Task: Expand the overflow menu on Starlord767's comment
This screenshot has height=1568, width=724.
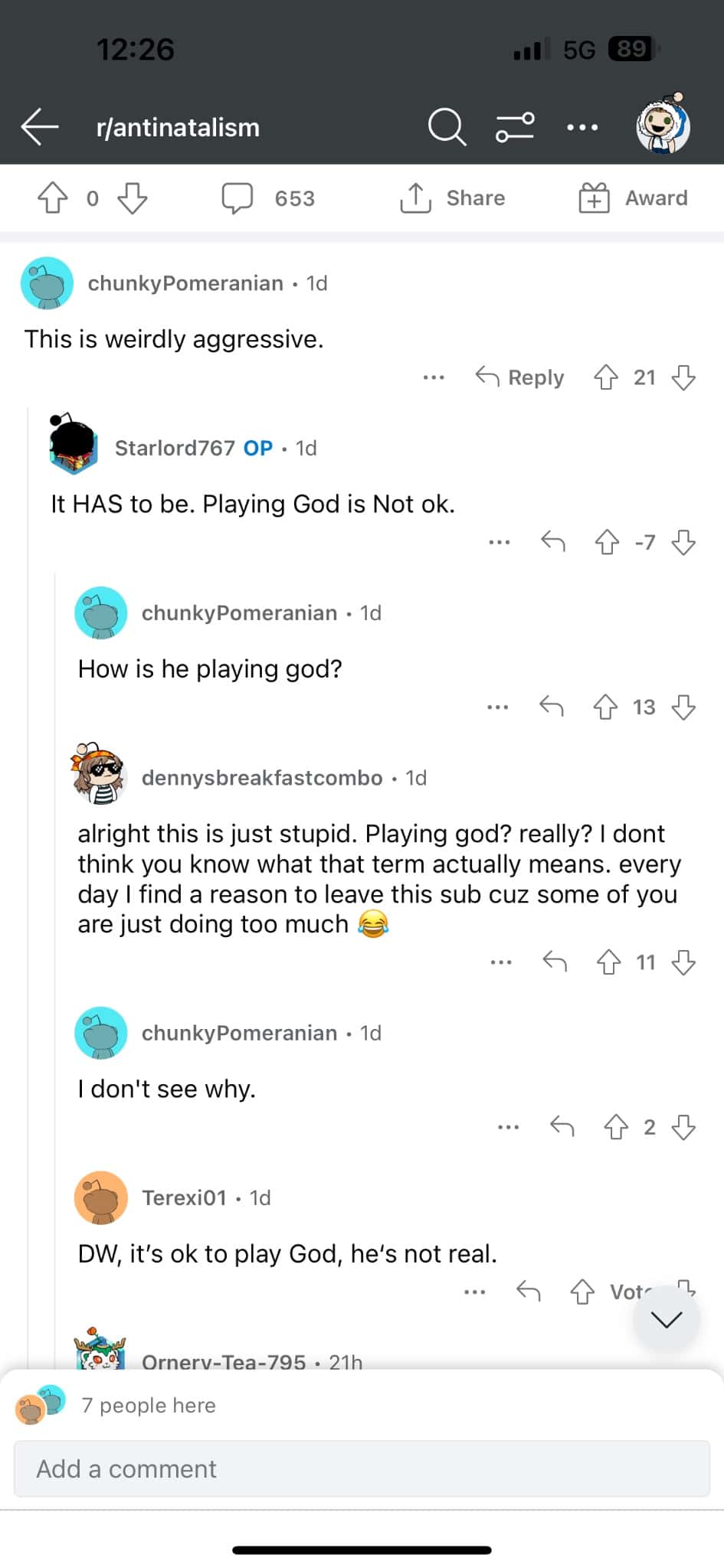Action: click(x=499, y=542)
